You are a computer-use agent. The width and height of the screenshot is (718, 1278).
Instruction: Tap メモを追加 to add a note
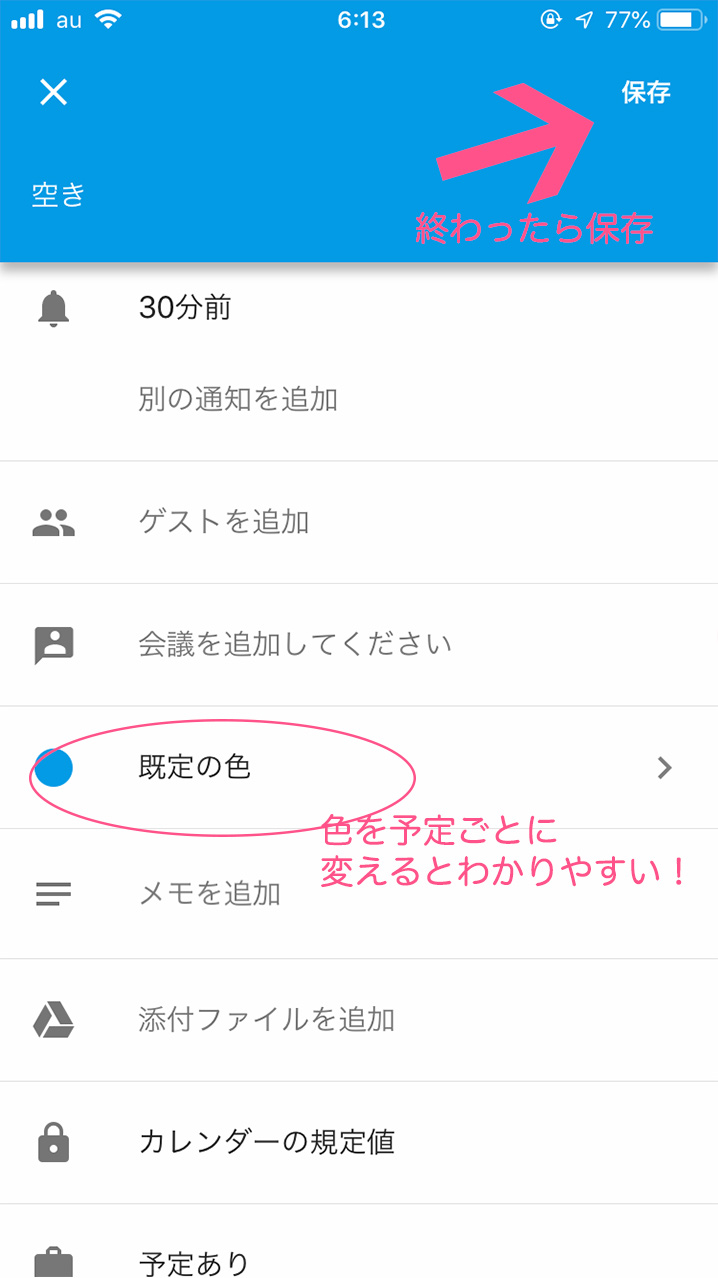point(359,893)
